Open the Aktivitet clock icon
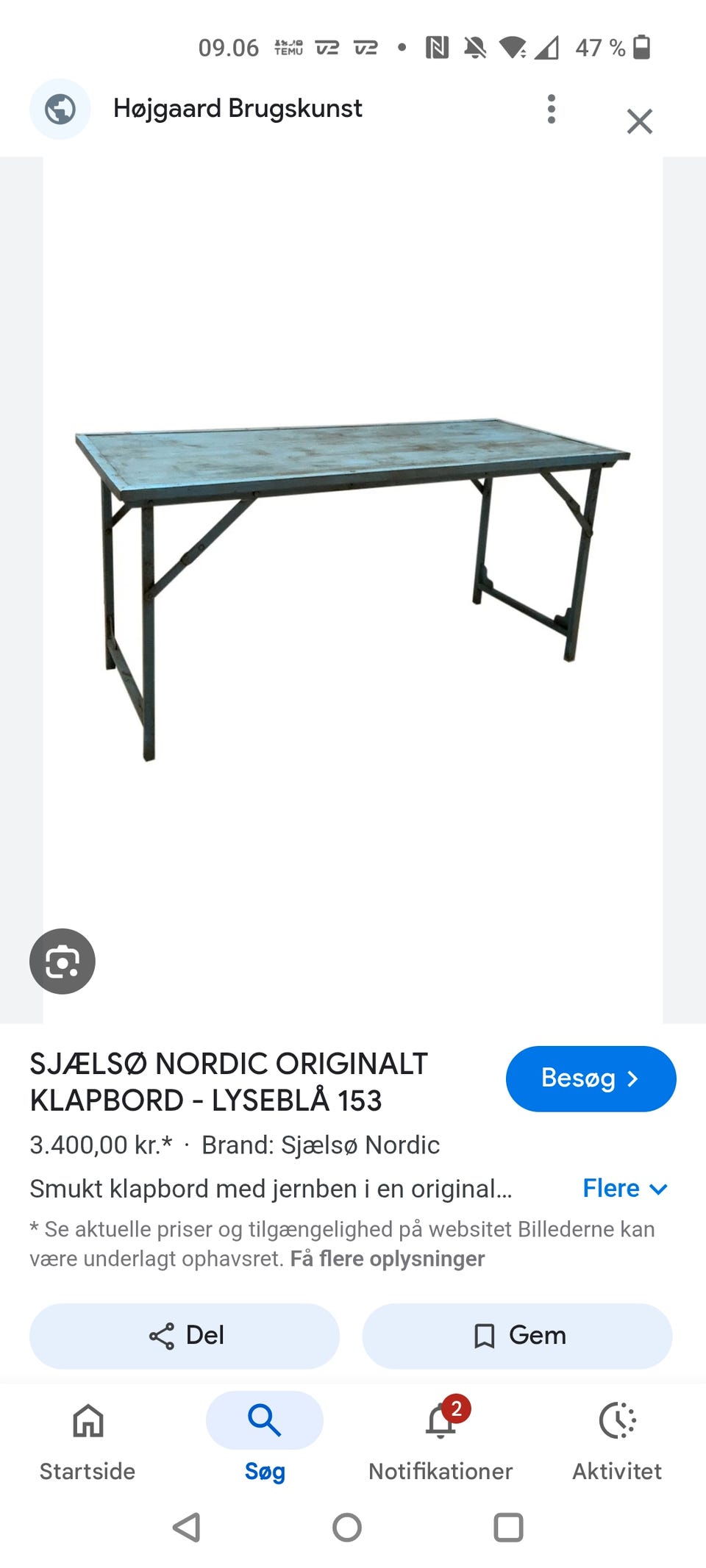Viewport: 706px width, 1568px height. click(x=618, y=1420)
